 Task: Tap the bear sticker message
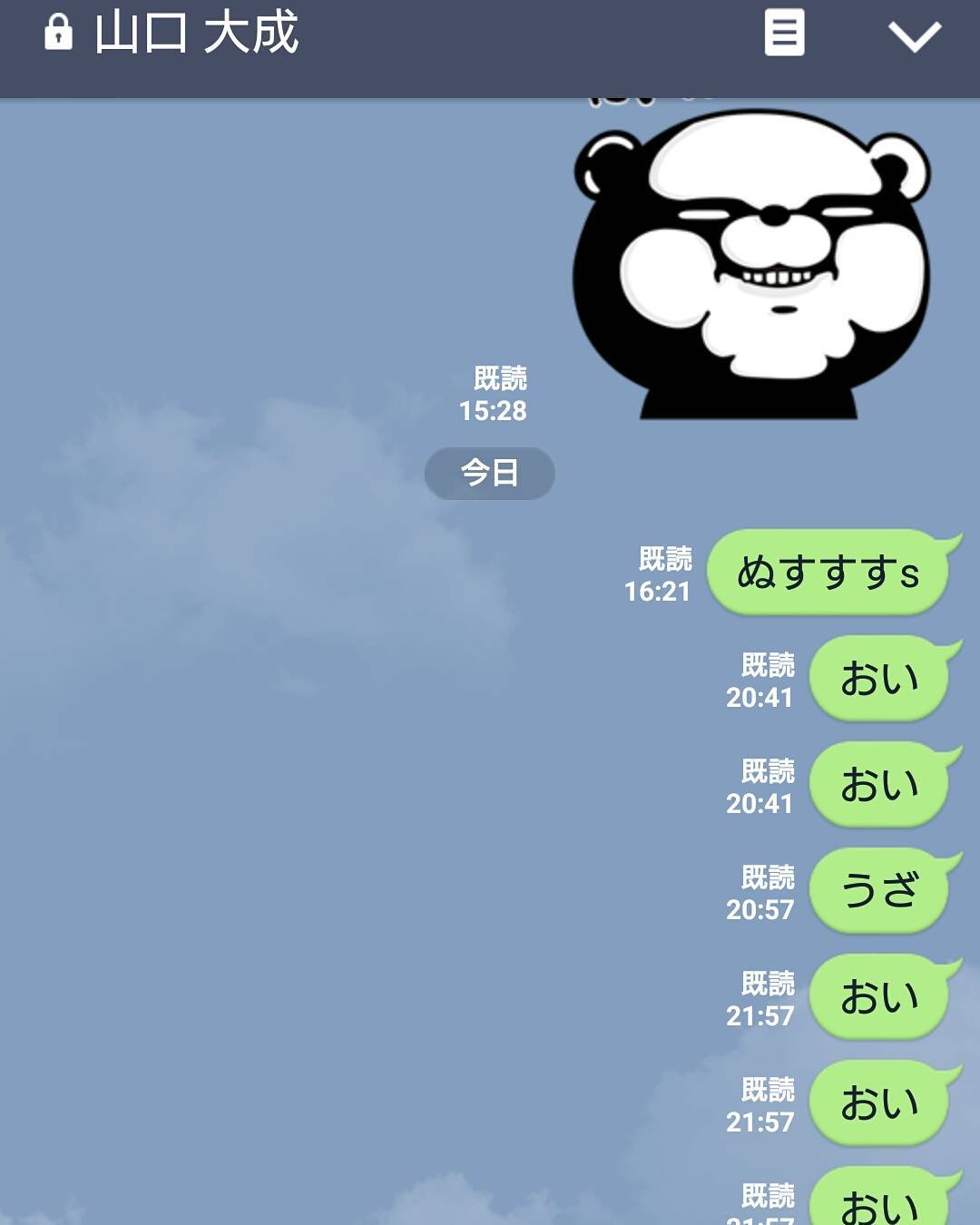coord(751,265)
